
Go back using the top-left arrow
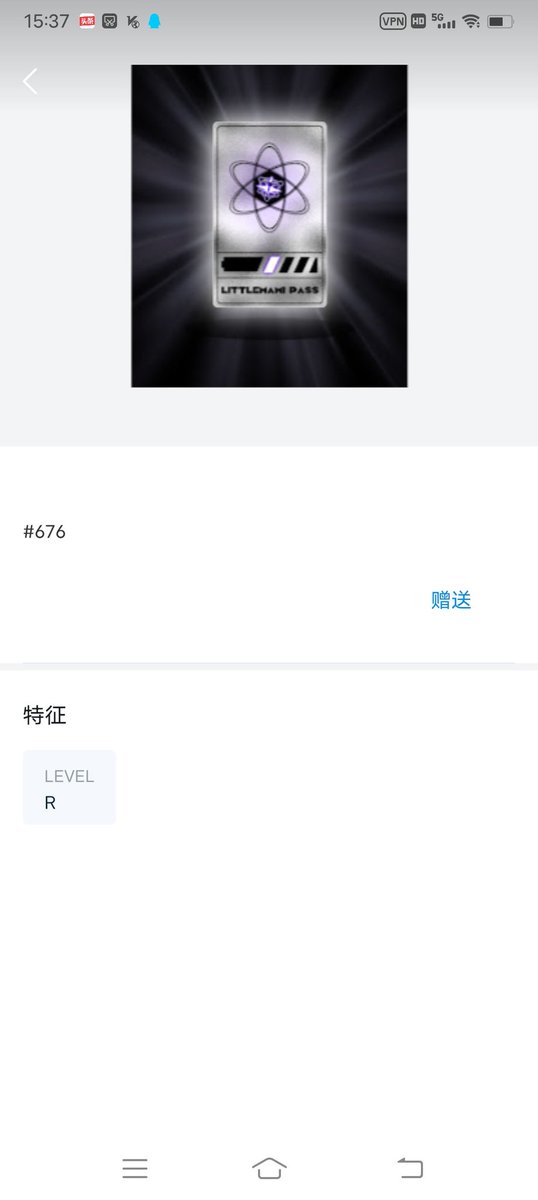point(30,82)
